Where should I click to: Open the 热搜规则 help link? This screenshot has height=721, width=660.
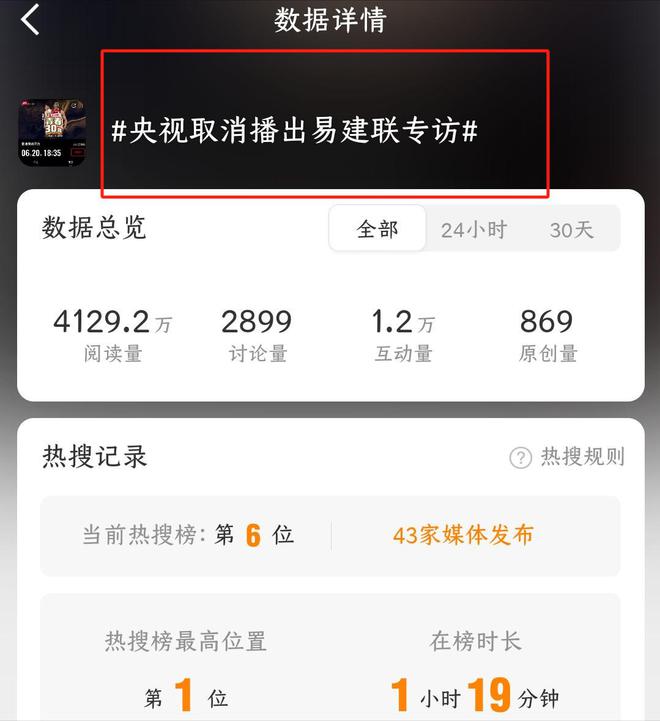click(567, 457)
